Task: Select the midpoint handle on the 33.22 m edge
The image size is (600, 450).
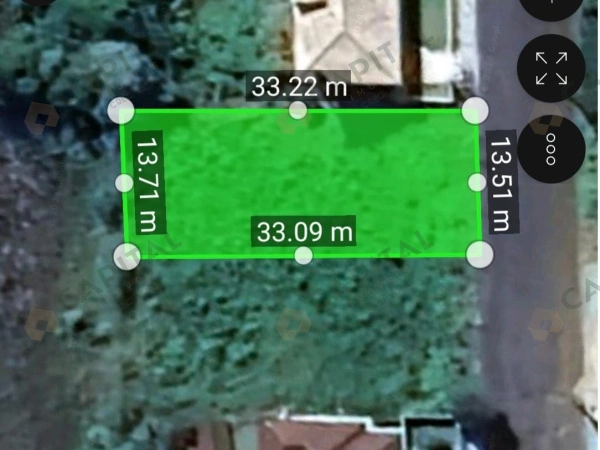Action: 298,110
